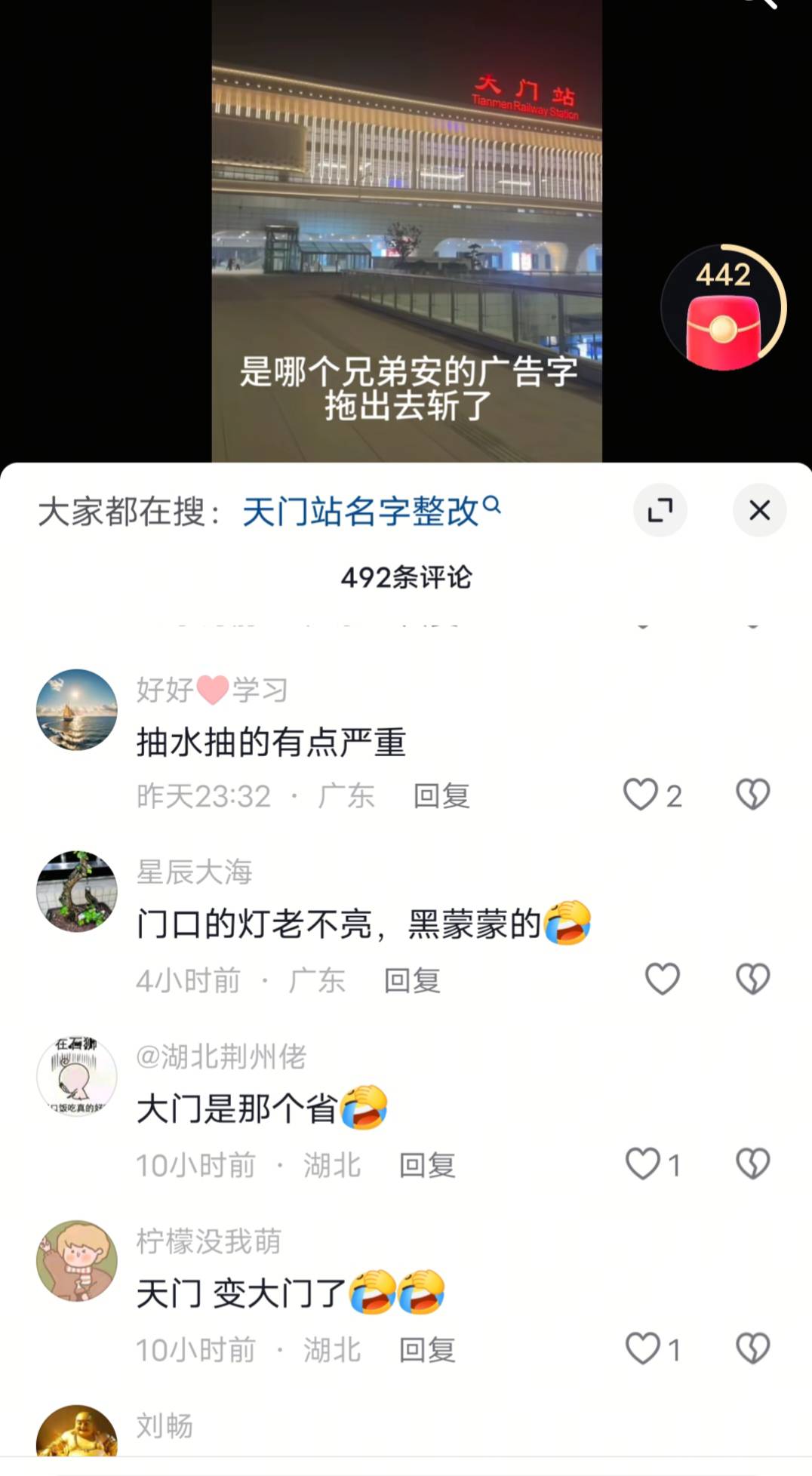Image resolution: width=812 pixels, height=1476 pixels.
Task: Like @湖北荆州佬's comment
Action: coord(644,1164)
